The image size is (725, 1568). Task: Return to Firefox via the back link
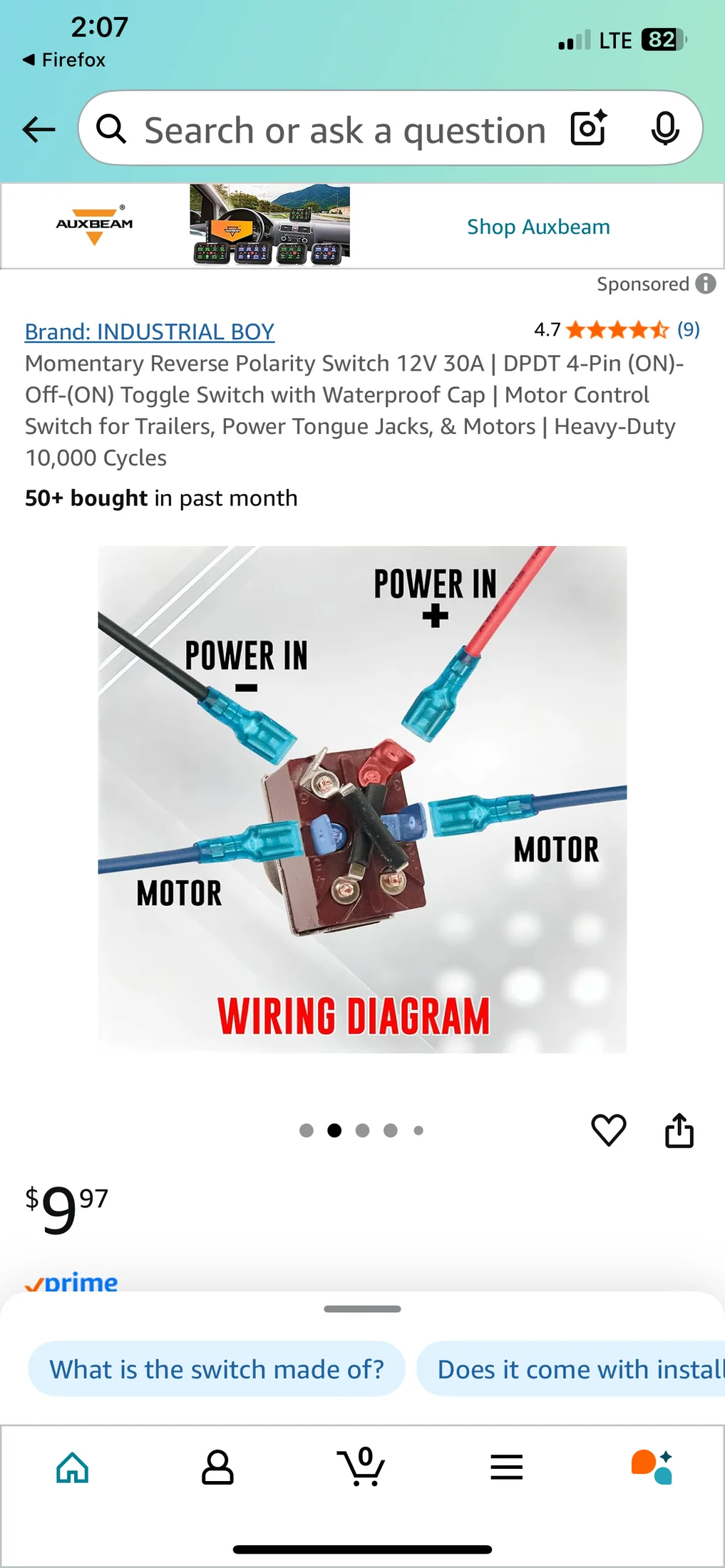[x=64, y=60]
